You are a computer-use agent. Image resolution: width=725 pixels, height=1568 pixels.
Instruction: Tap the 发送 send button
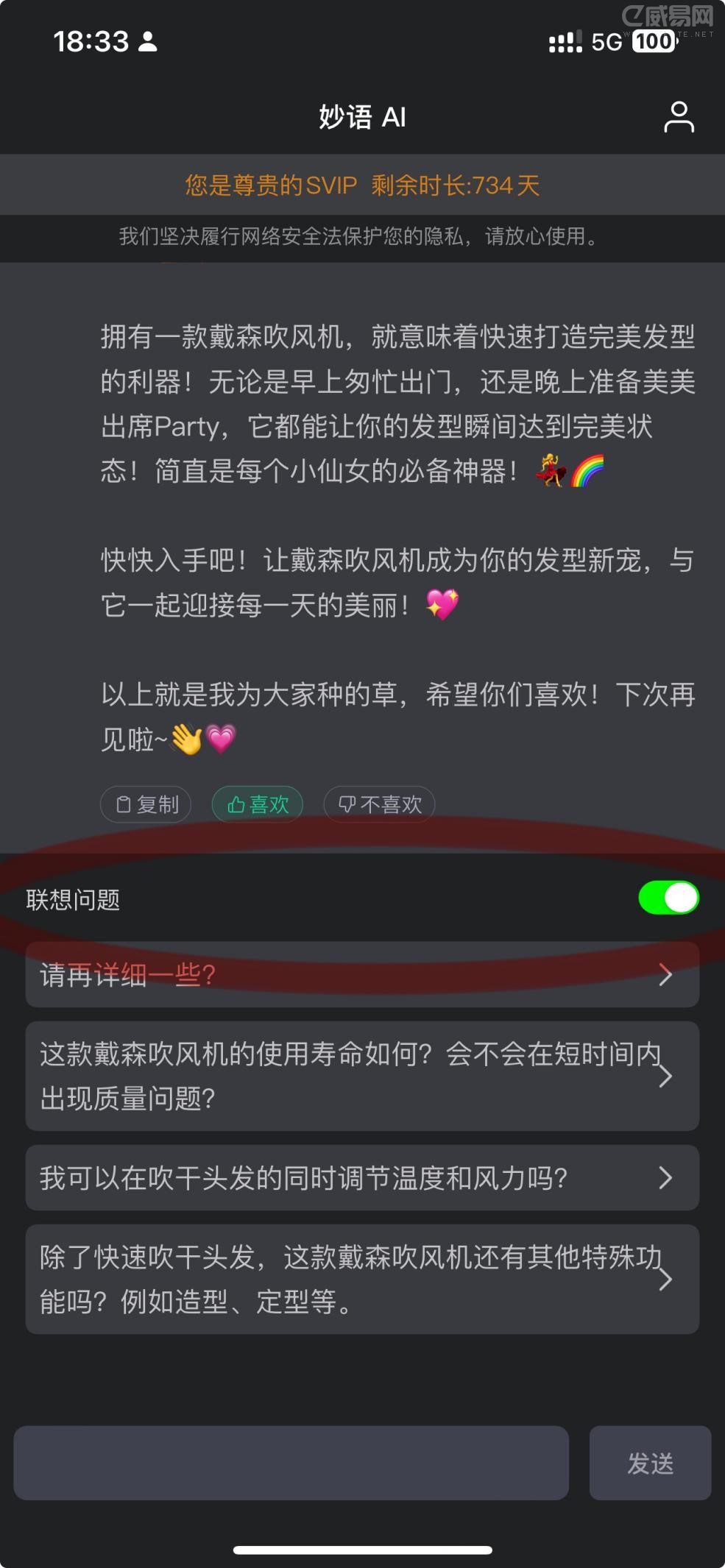pos(650,1463)
